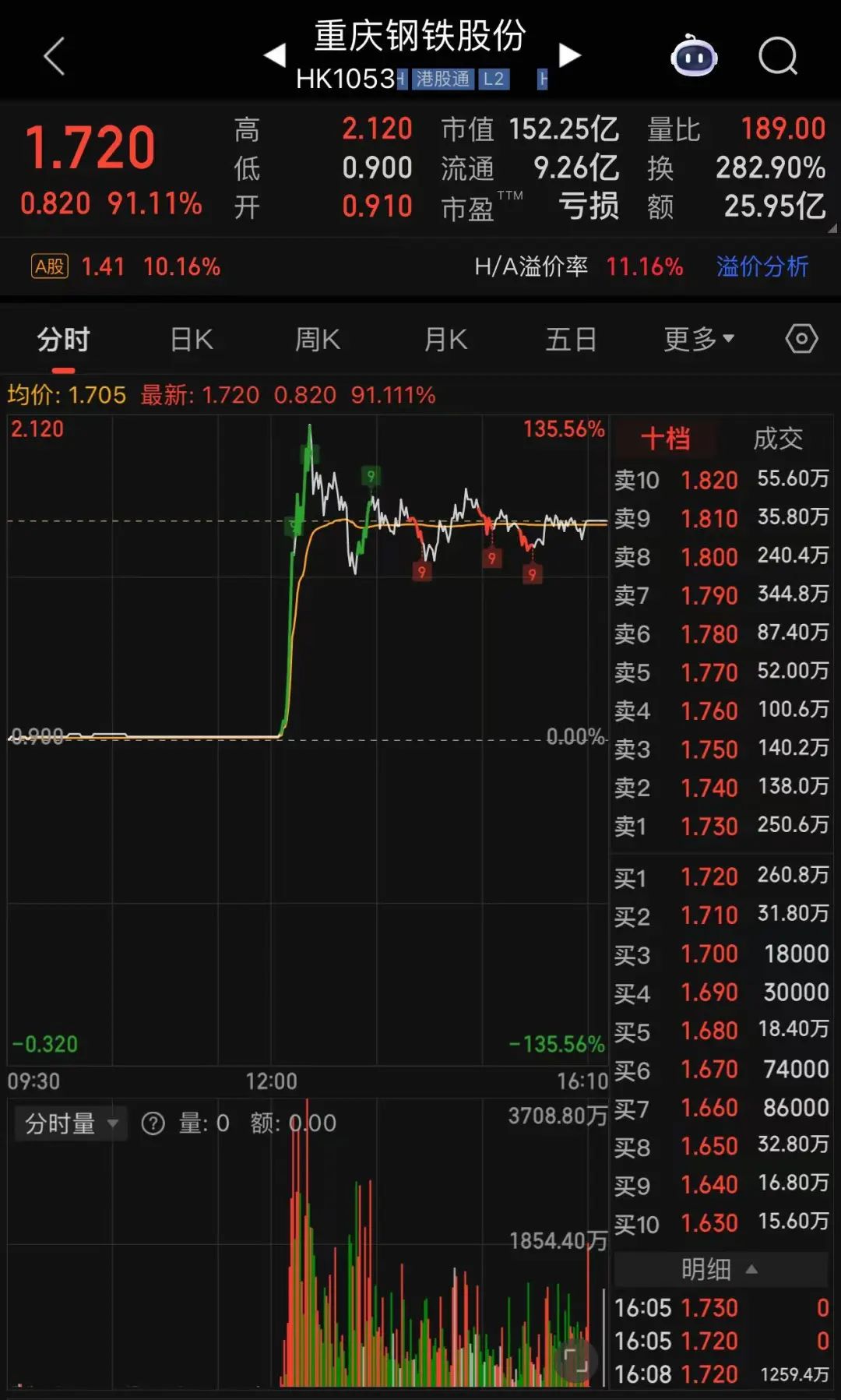Select the 分时 chart tab

[x=64, y=340]
